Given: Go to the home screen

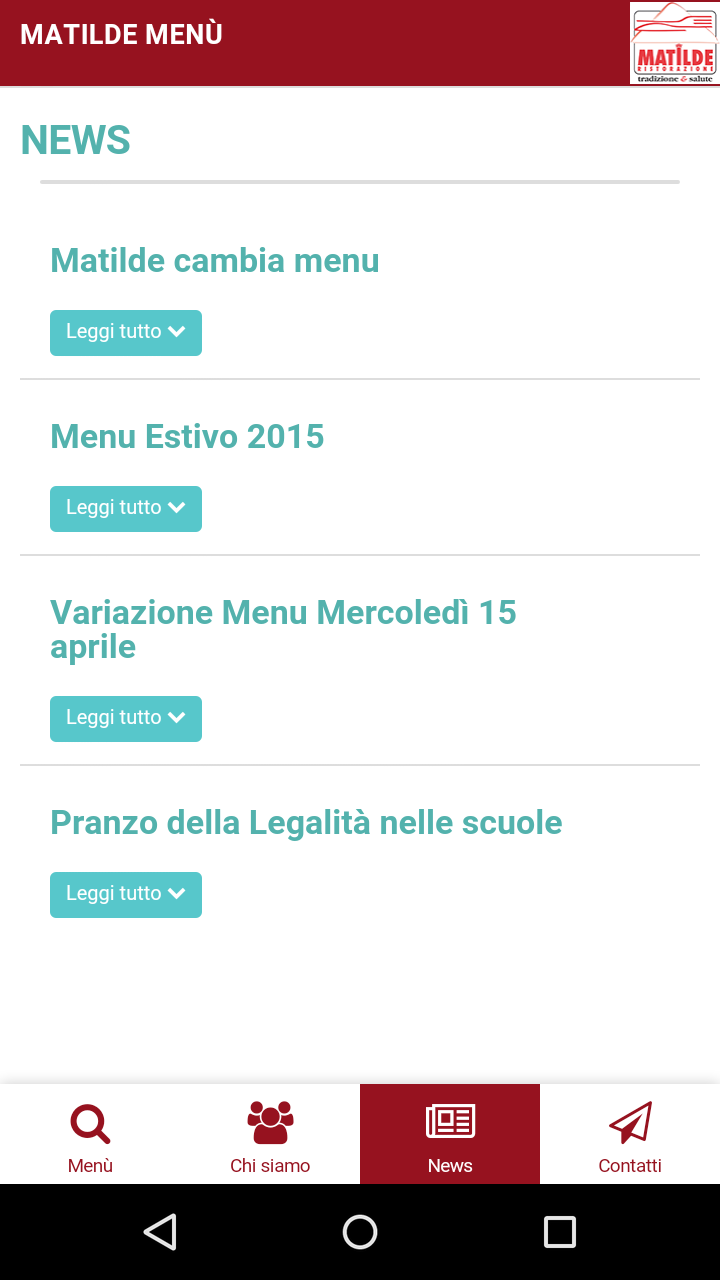Looking at the screenshot, I should [360, 1232].
